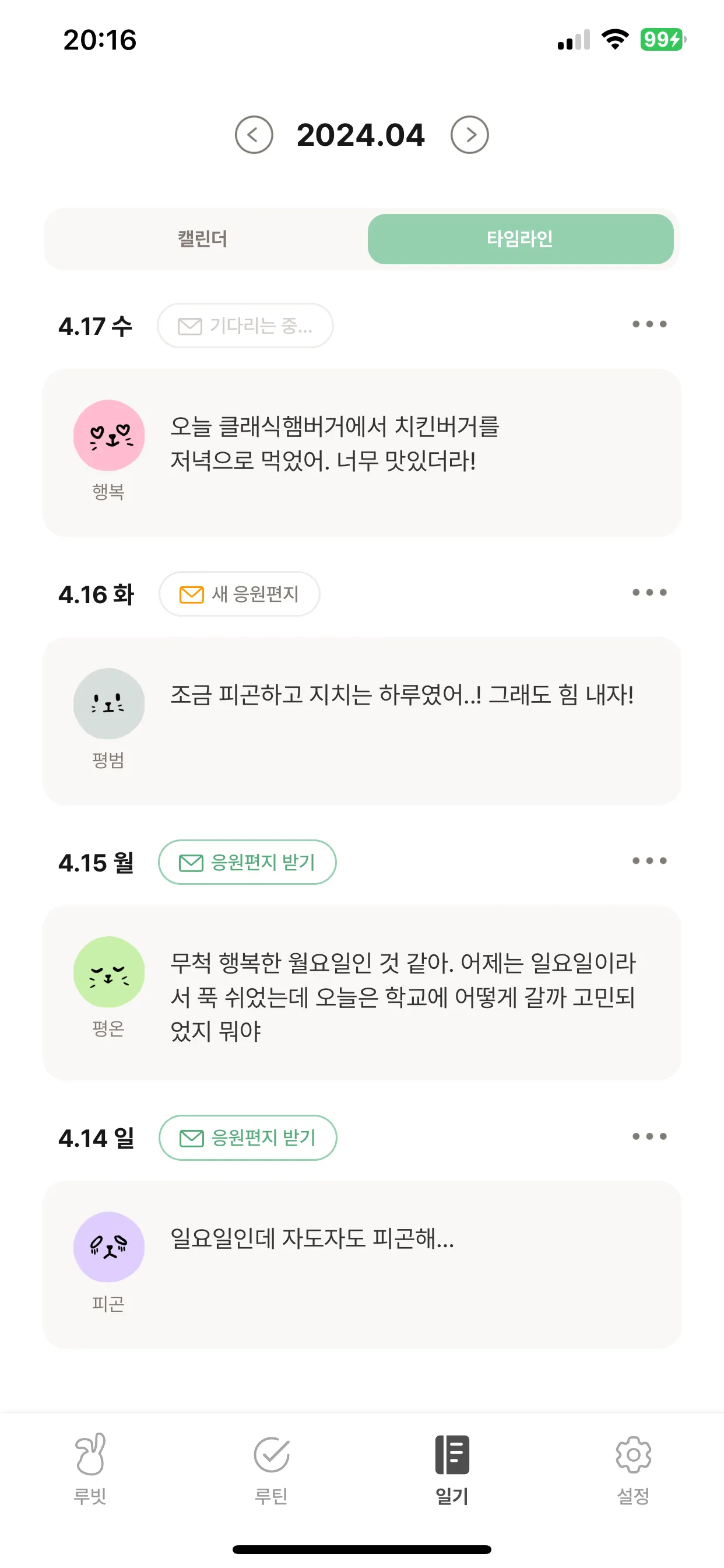This screenshot has height=1568, width=724.
Task: Open more options for 4.14 일
Action: pyautogui.click(x=649, y=1136)
